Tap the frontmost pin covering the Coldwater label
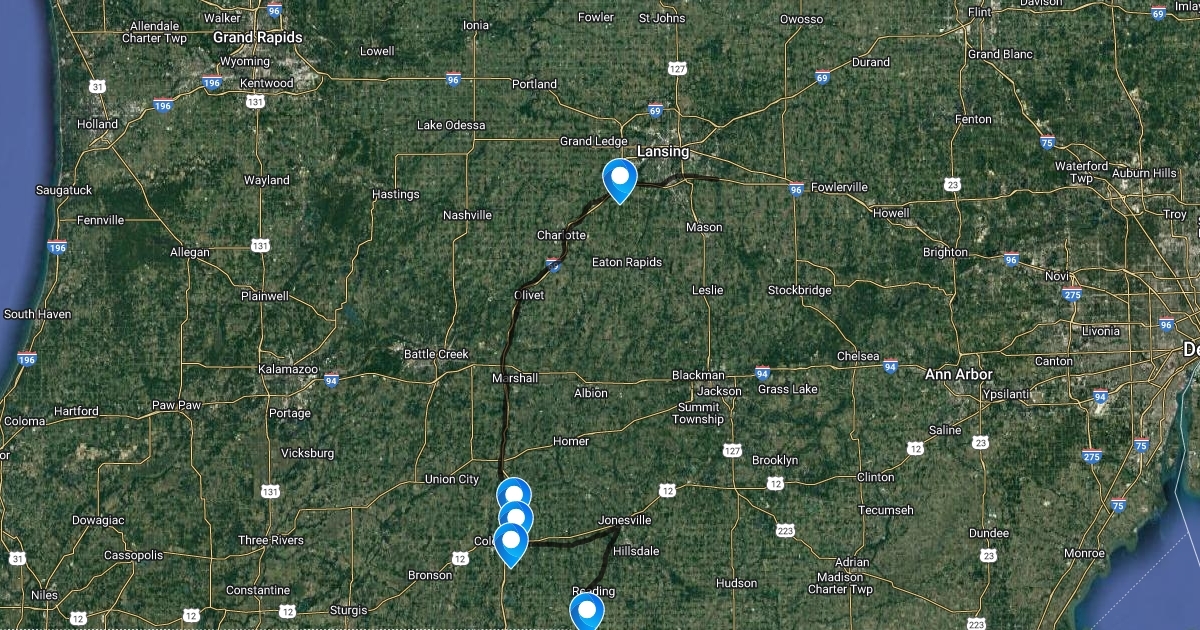Image resolution: width=1200 pixels, height=630 pixels. click(x=511, y=542)
